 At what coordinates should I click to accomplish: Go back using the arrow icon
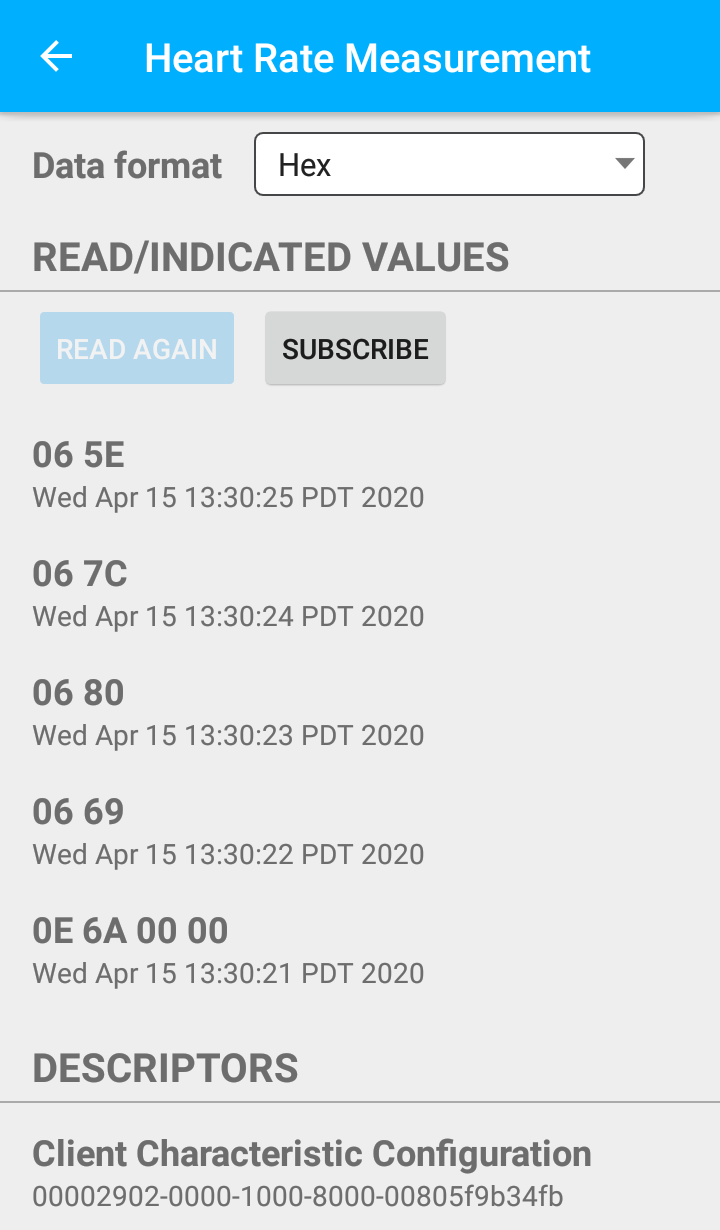[x=56, y=57]
